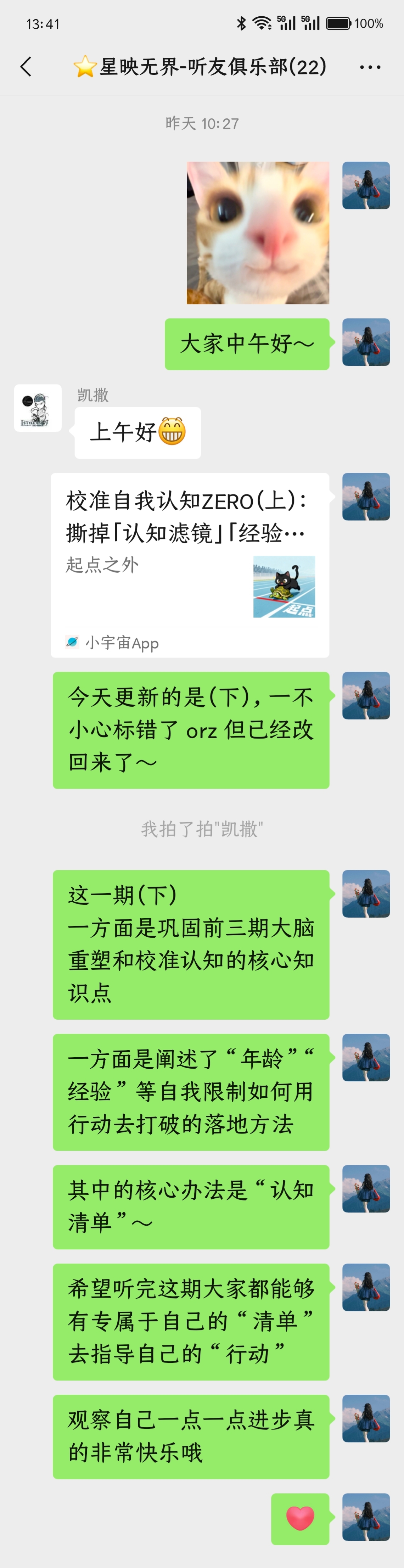Open the 校准自我认知ZERO(上) podcast card

tap(190, 564)
